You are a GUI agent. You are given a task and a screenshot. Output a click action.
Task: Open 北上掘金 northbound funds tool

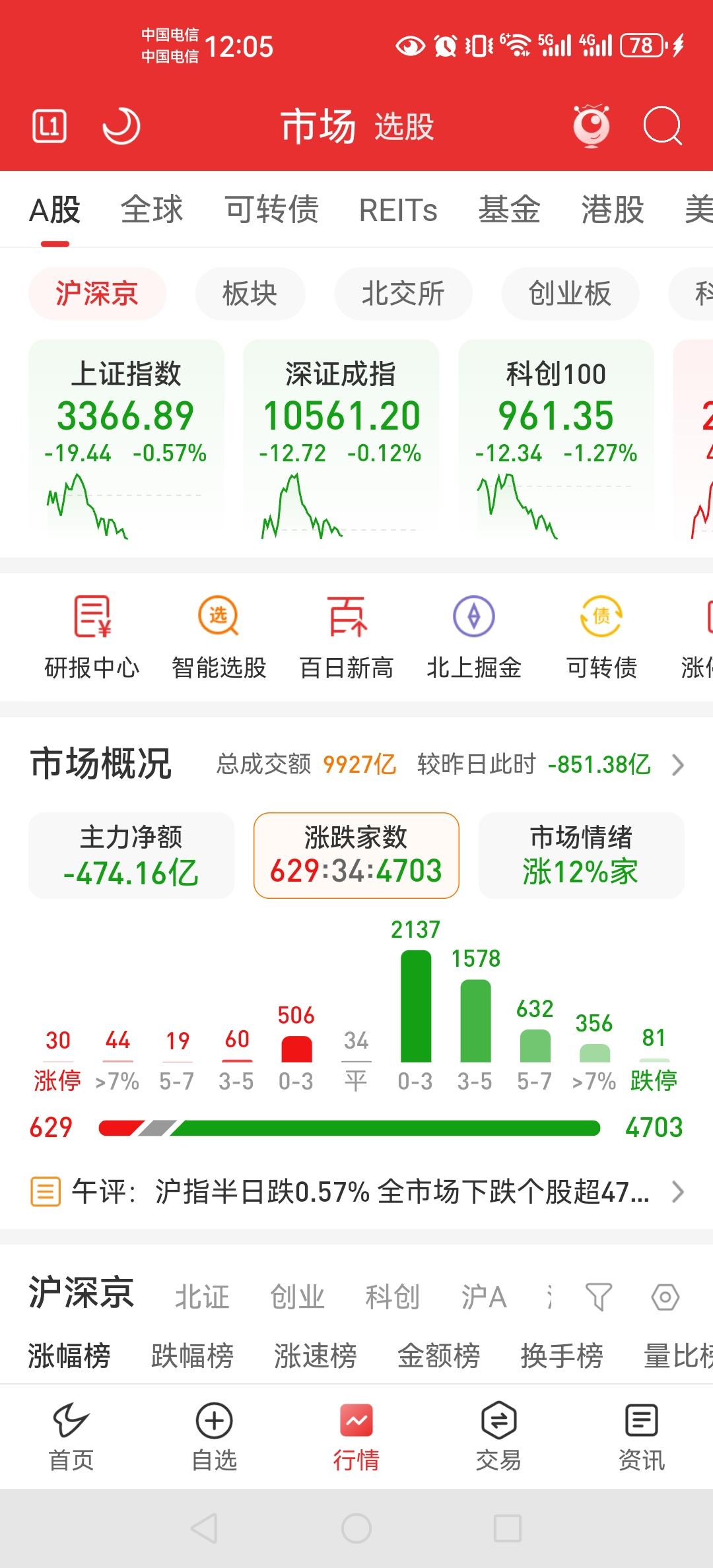point(474,636)
